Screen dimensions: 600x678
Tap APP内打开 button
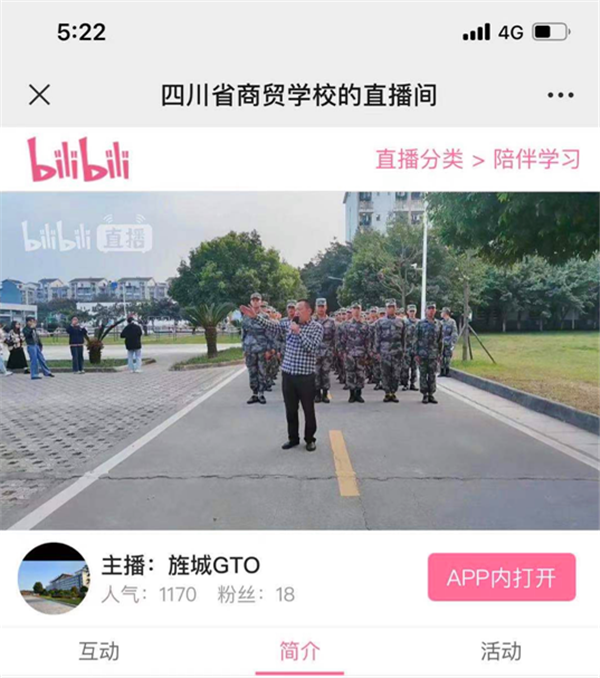[x=502, y=577]
